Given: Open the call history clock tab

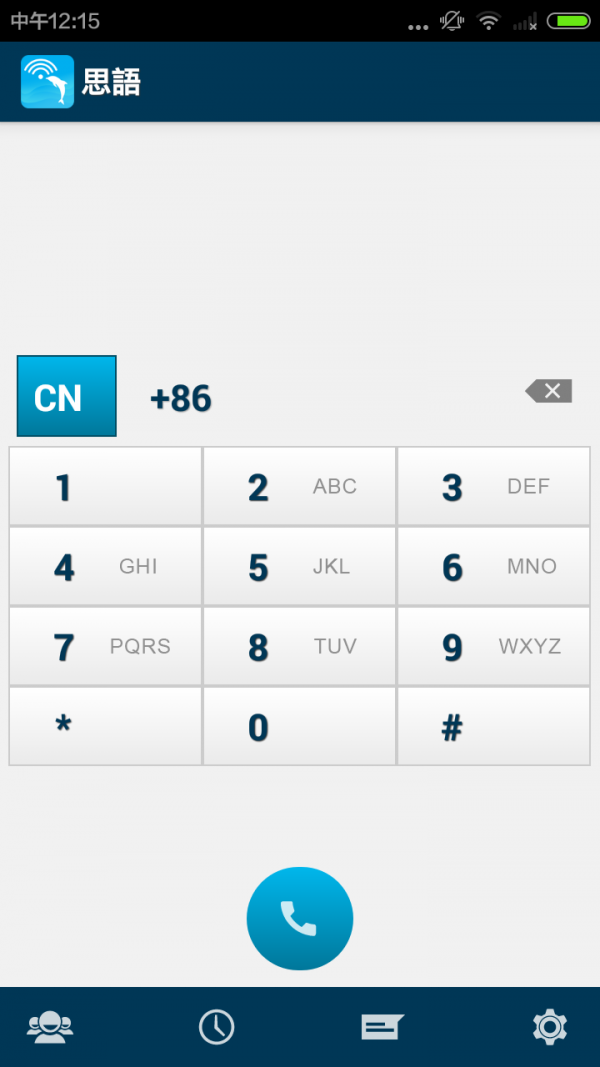Looking at the screenshot, I should 217,1027.
